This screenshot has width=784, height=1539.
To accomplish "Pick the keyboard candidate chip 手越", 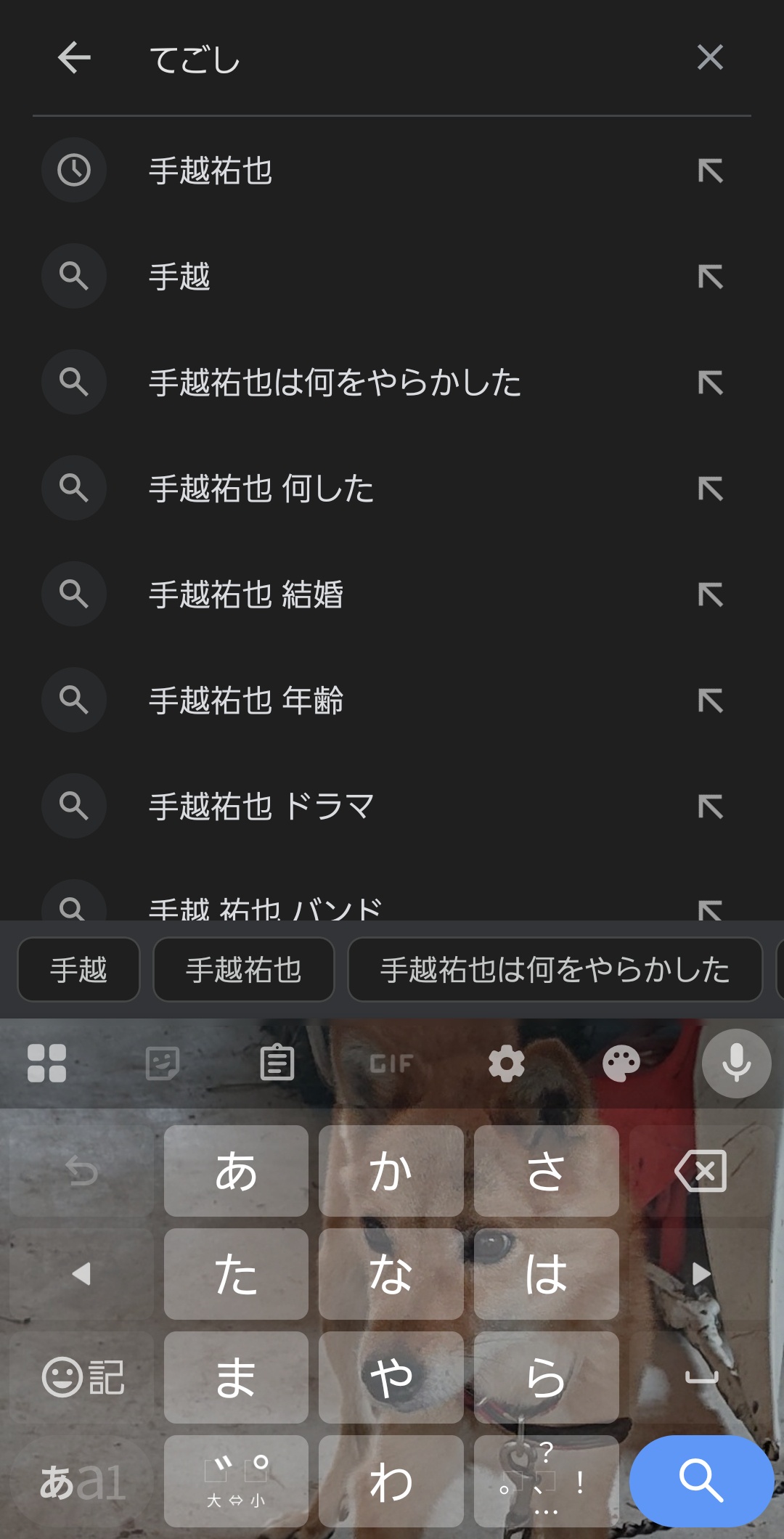I will [78, 970].
